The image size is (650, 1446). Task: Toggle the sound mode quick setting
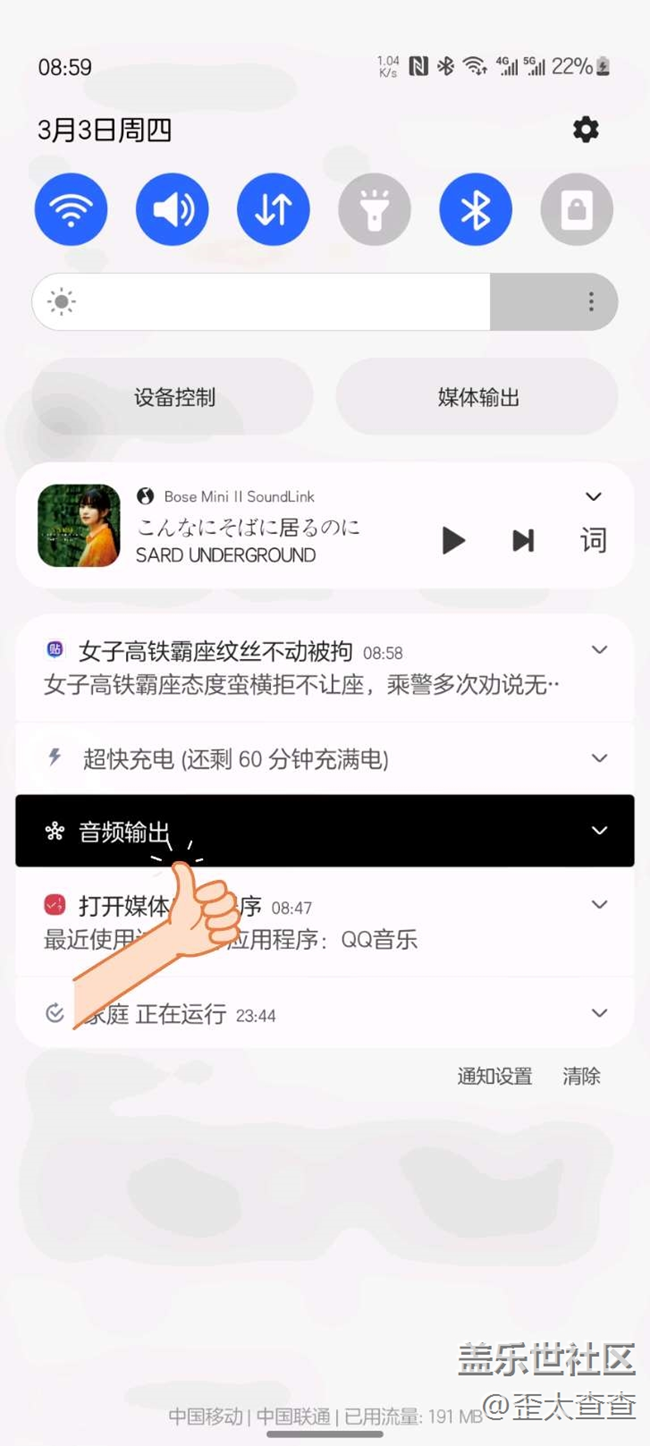(x=172, y=210)
